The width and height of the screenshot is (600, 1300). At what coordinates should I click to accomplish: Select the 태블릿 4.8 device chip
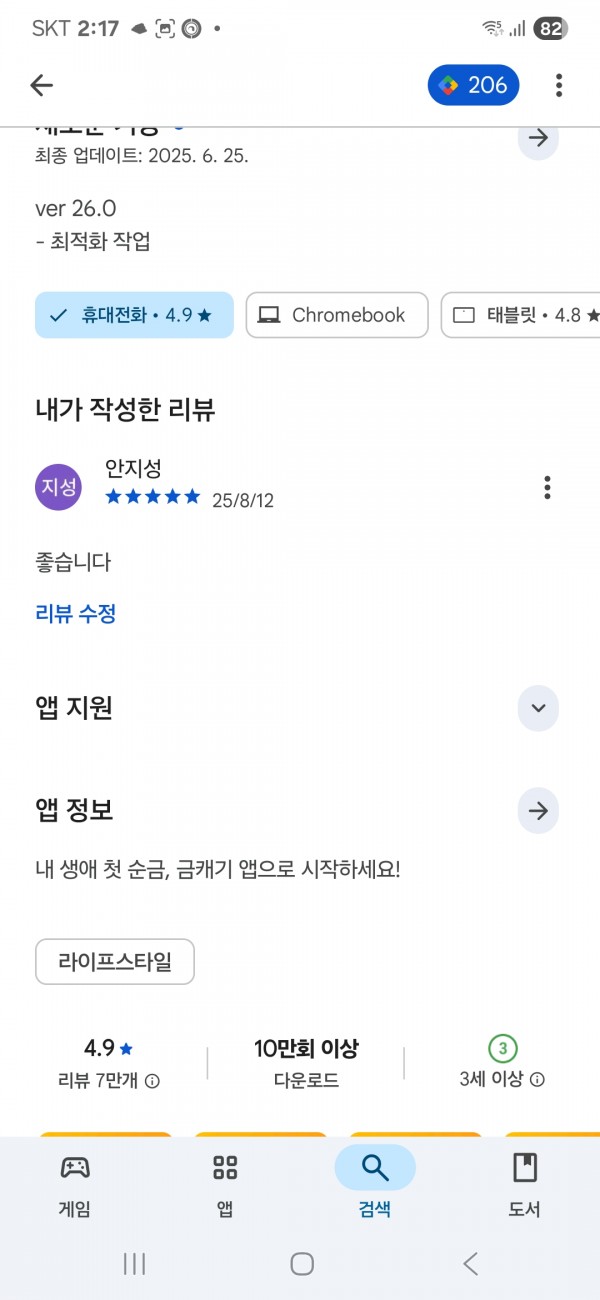coord(522,315)
